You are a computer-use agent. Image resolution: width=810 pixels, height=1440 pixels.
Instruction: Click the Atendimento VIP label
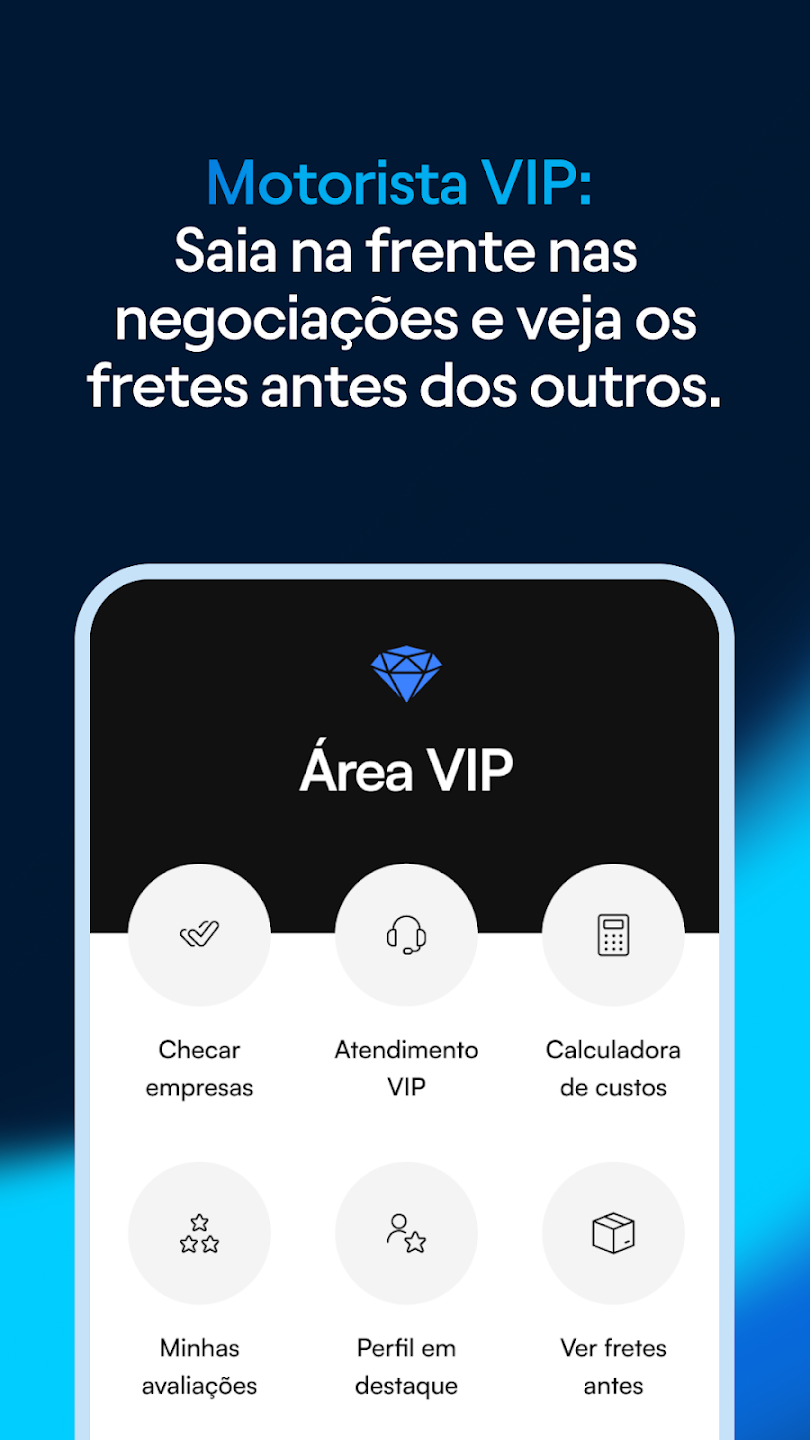(406, 1069)
